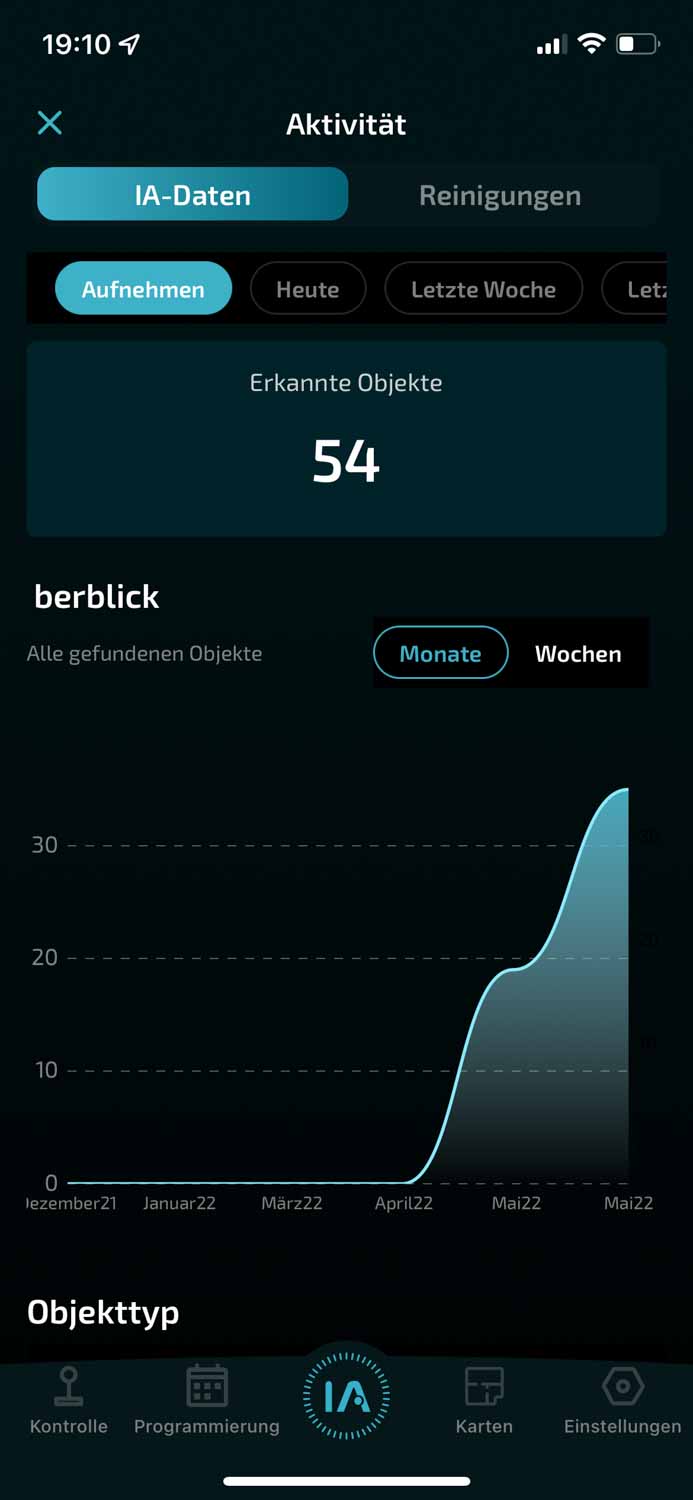Show chart by Monate
Screen dimensions: 693x1500
coord(440,653)
